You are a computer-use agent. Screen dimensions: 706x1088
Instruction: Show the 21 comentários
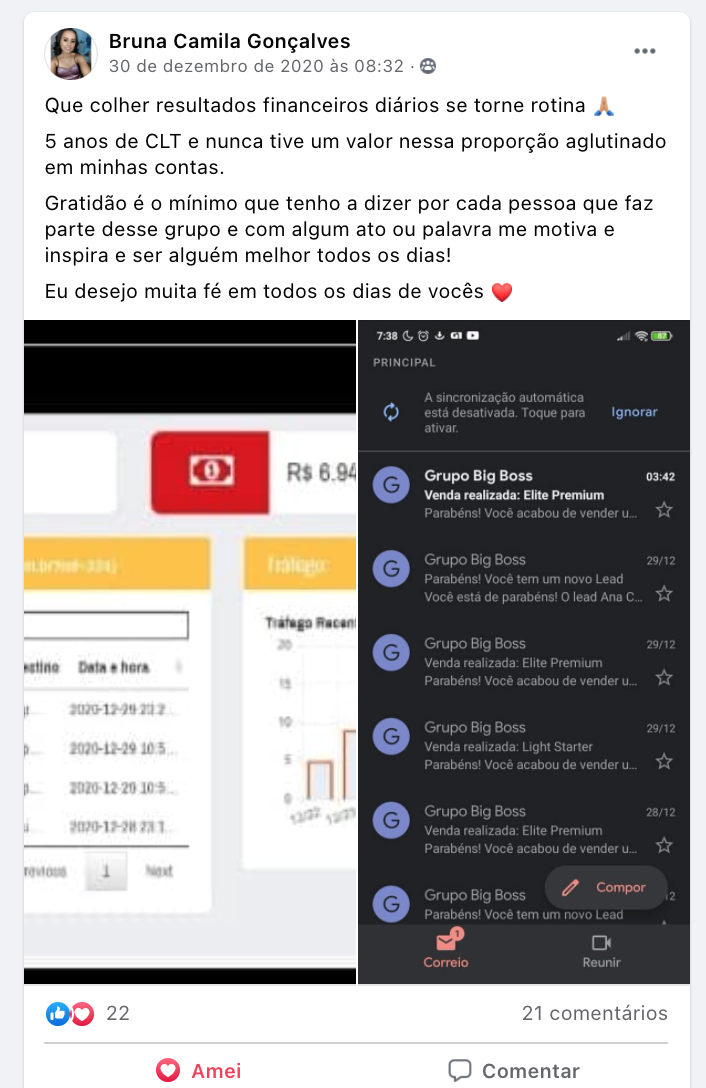pyautogui.click(x=594, y=1013)
